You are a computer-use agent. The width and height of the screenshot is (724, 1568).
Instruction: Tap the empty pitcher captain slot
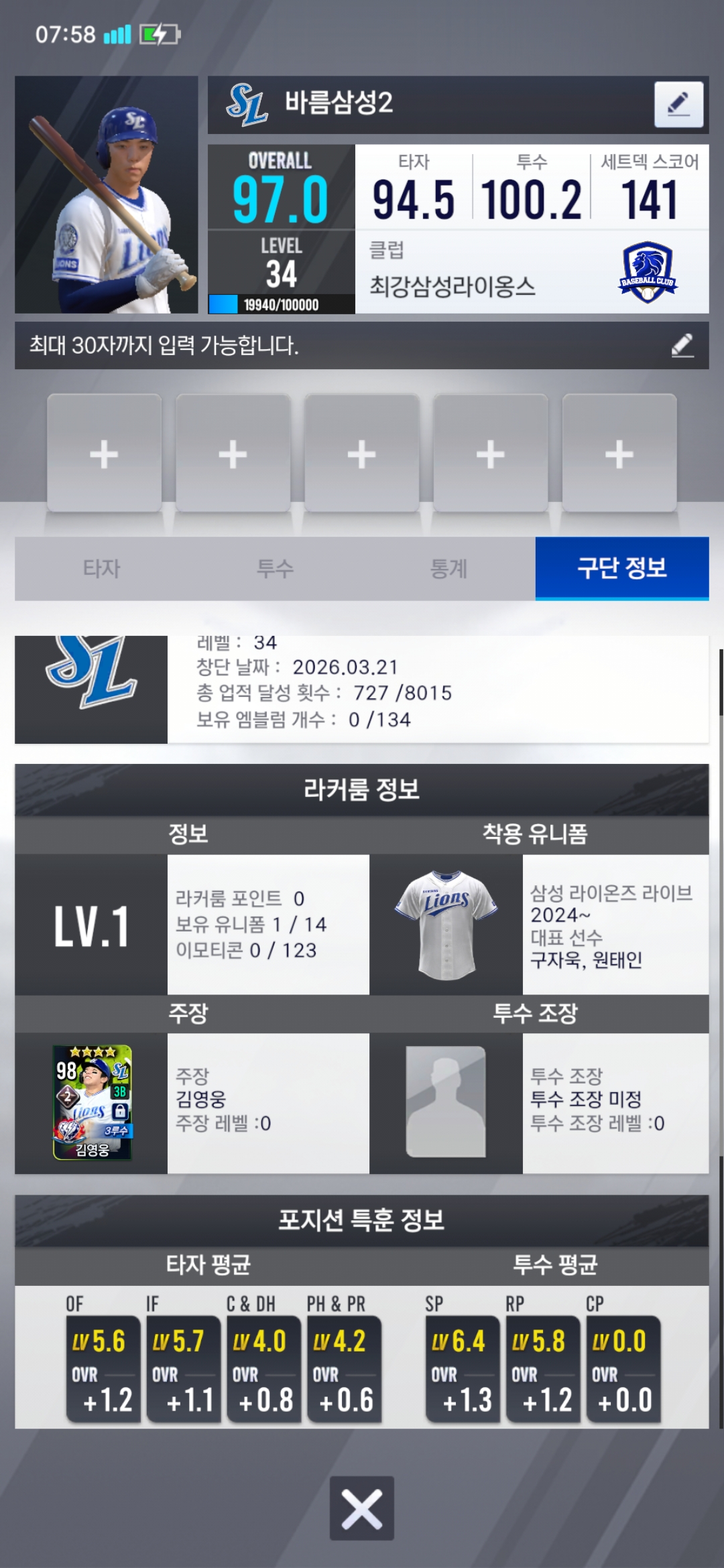point(446,1102)
